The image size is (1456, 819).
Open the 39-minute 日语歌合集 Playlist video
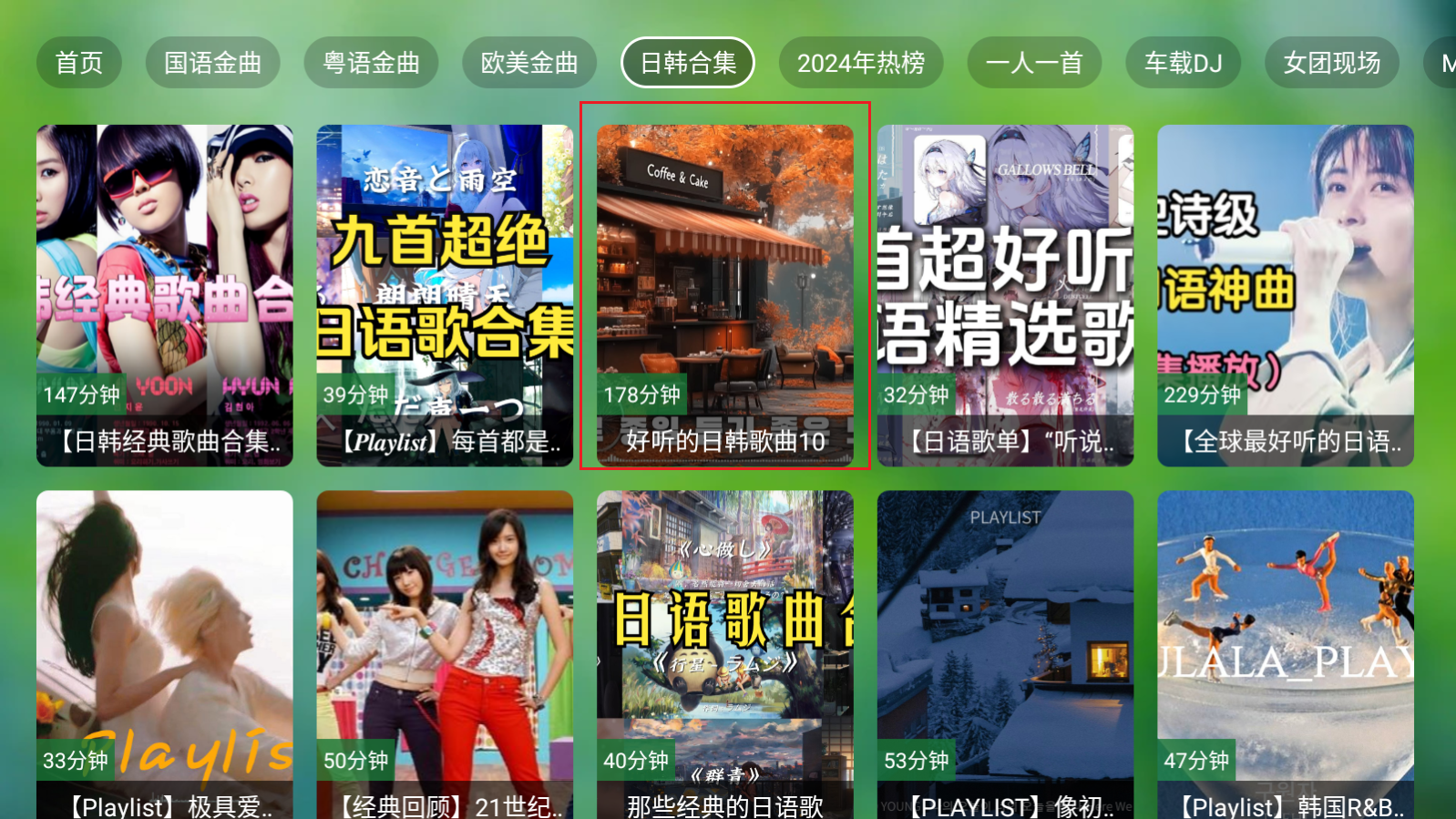pos(445,295)
